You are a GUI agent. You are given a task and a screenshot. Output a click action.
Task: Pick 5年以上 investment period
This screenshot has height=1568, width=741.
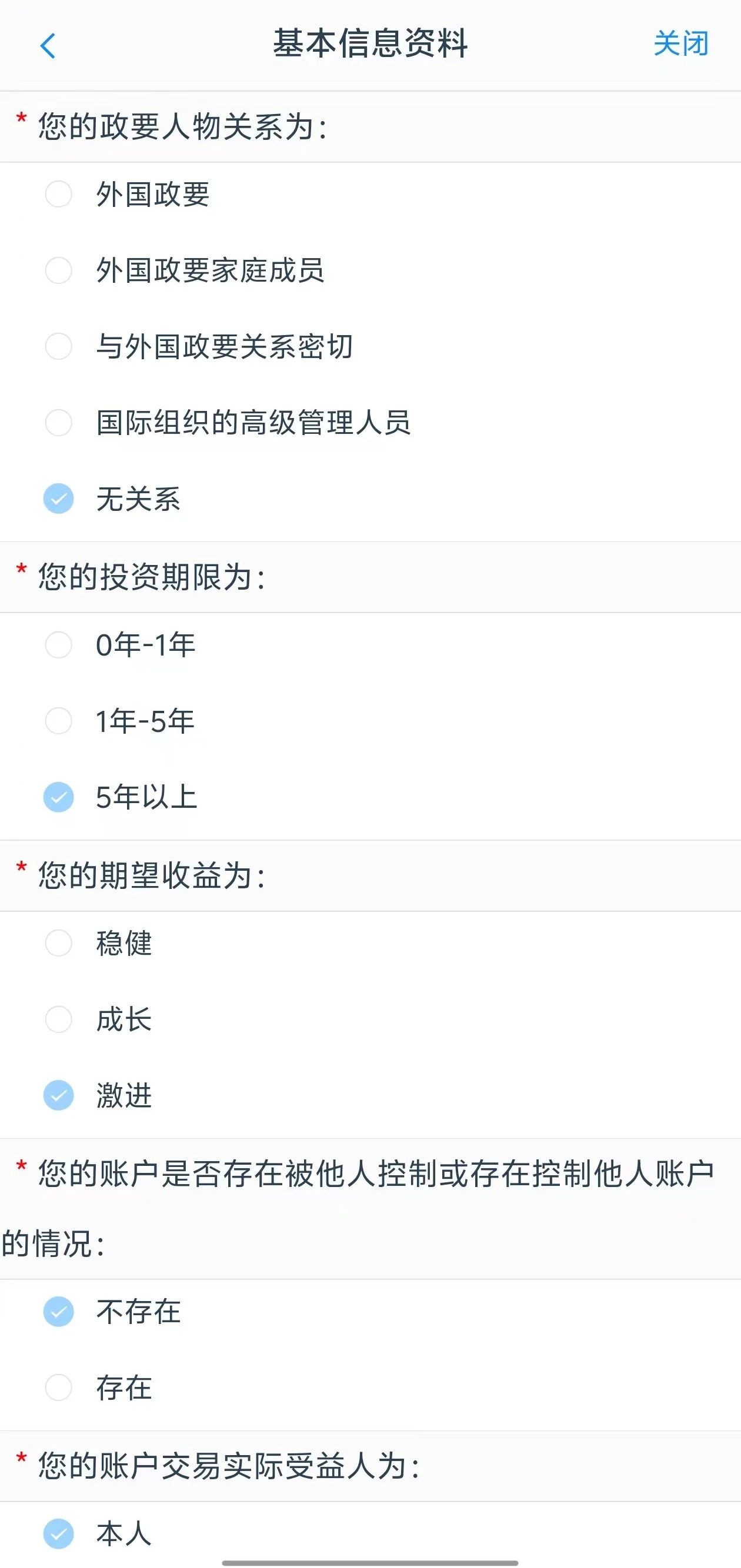58,797
